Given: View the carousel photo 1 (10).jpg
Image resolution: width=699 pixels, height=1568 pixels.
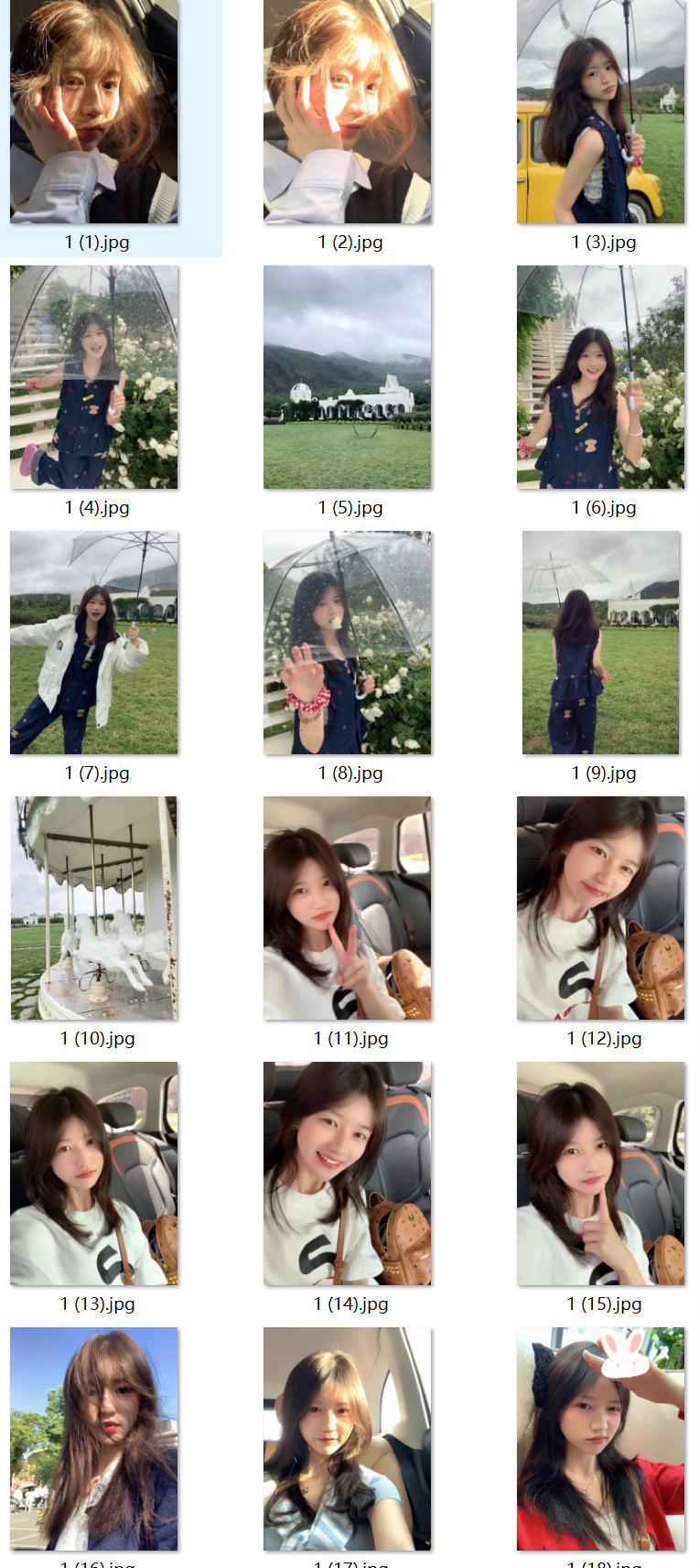Looking at the screenshot, I should (94, 908).
